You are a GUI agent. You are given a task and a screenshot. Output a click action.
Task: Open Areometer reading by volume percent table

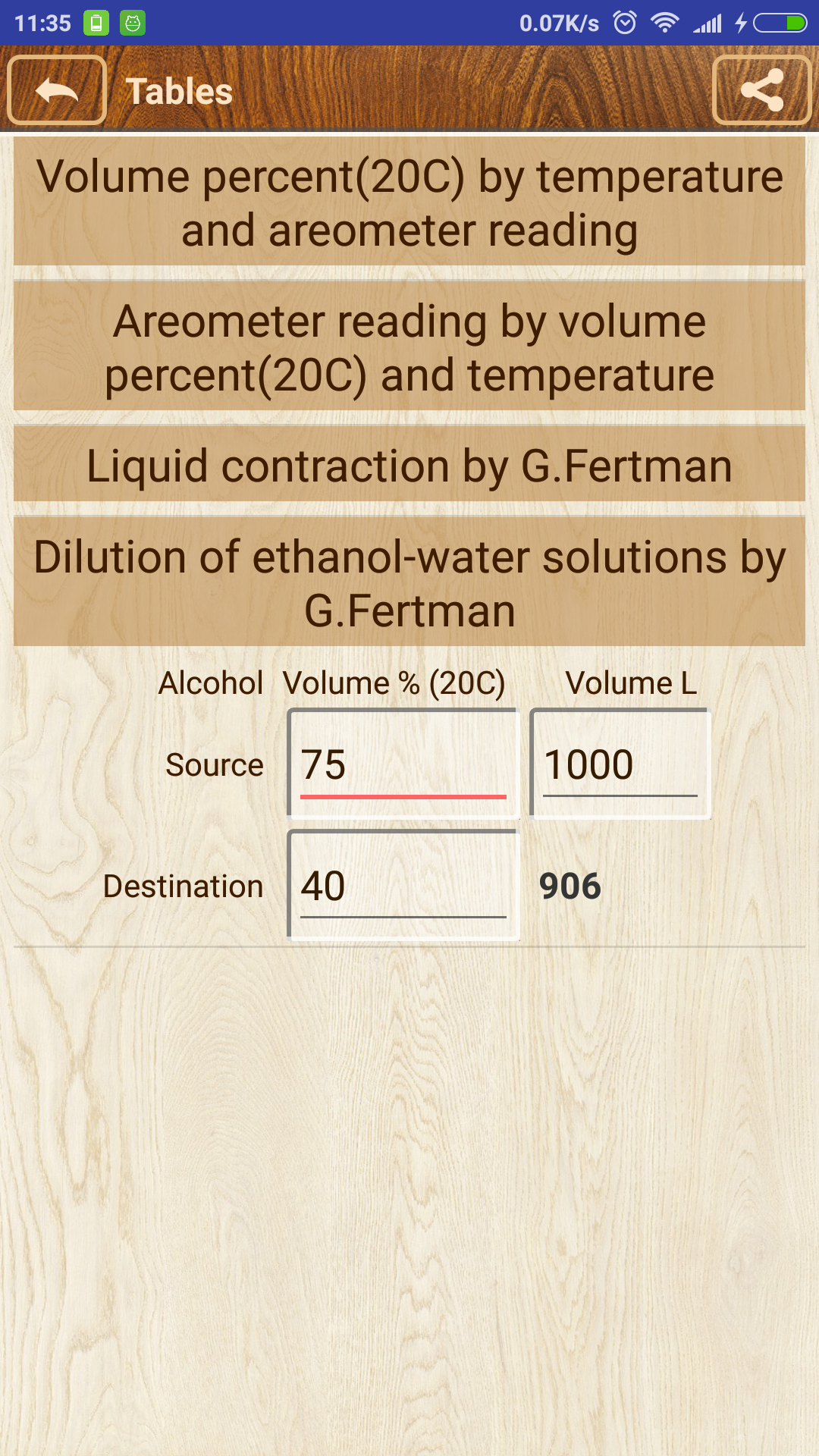[x=409, y=347]
